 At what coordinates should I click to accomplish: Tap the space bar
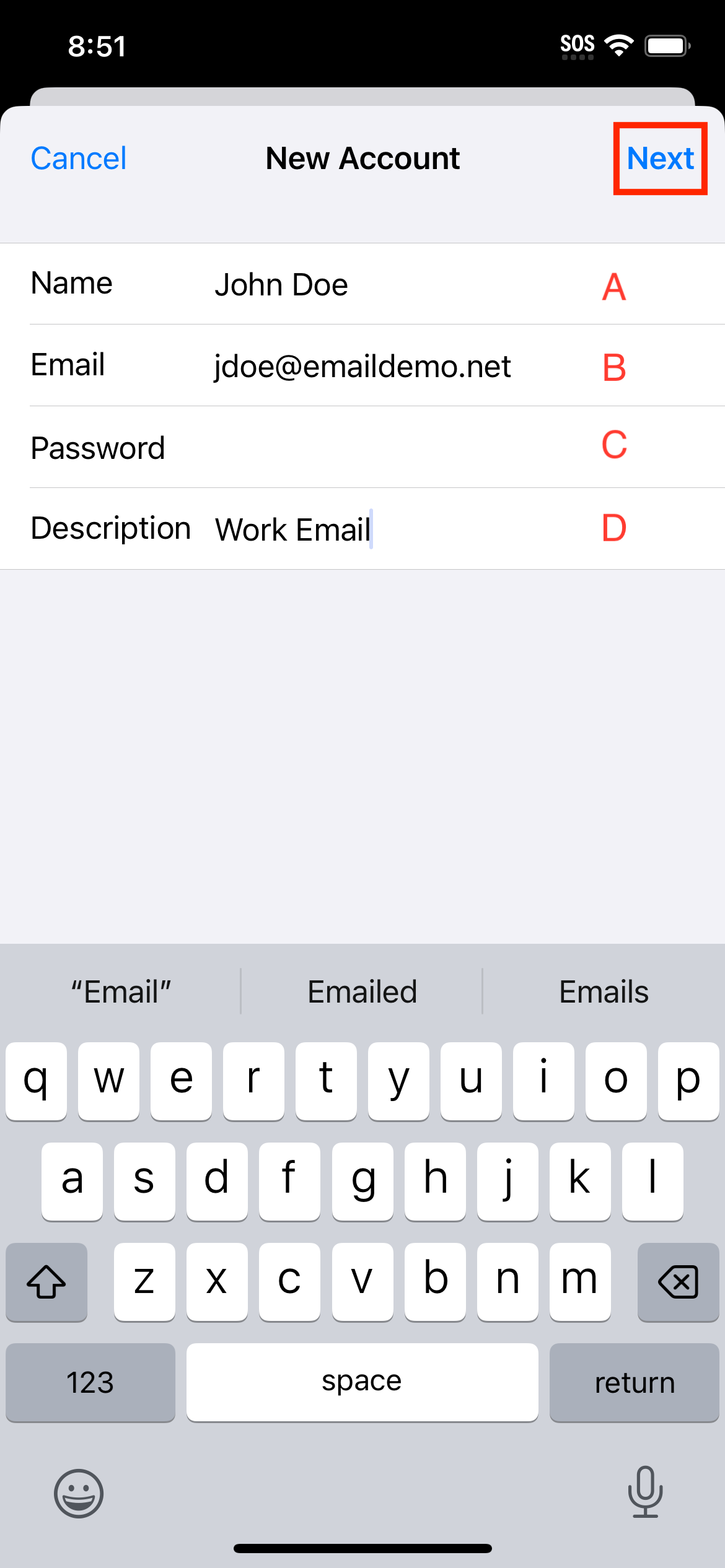[x=362, y=1382]
